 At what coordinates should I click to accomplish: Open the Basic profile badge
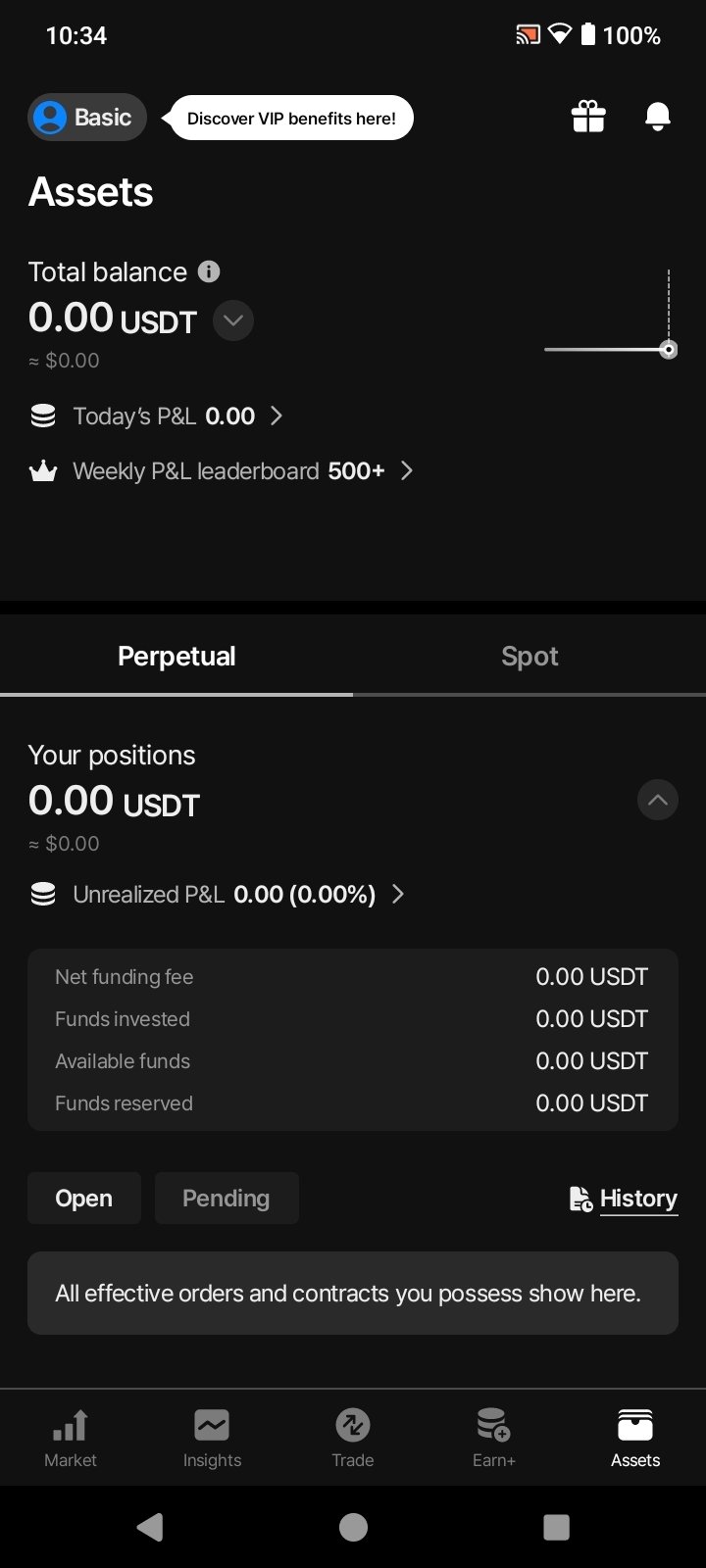(x=86, y=118)
